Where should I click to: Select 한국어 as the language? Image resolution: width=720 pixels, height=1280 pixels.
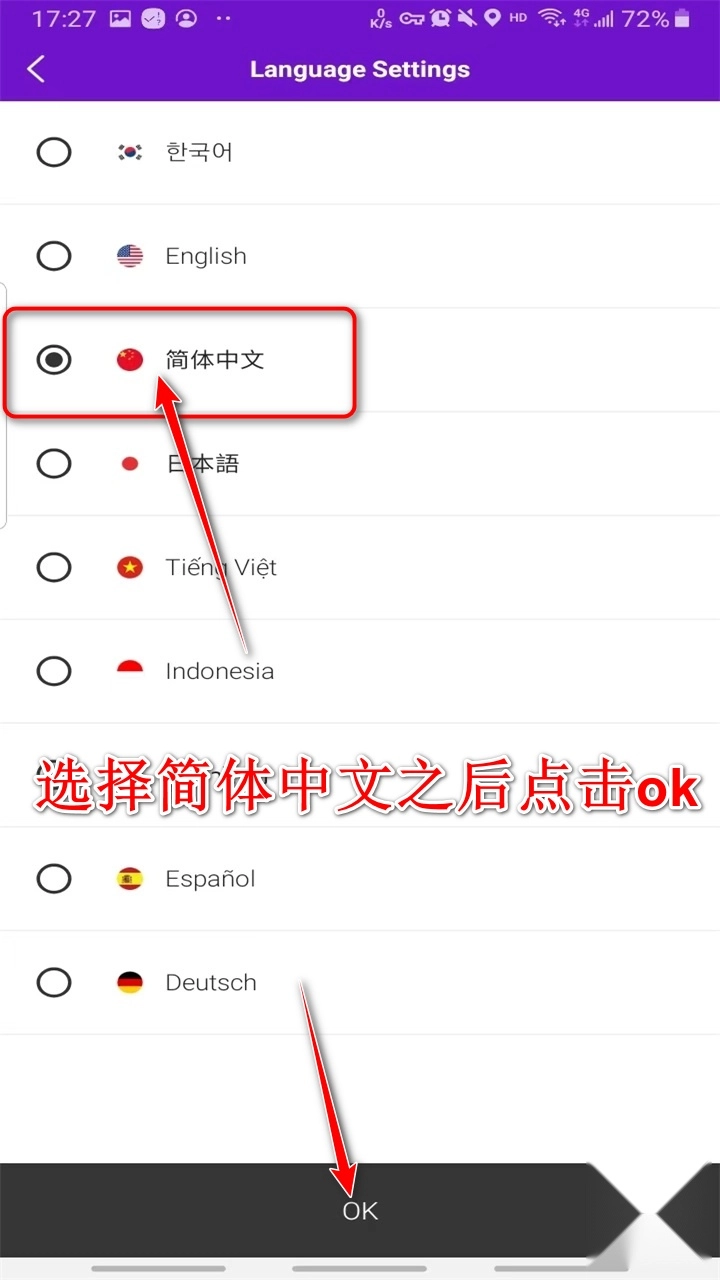(x=54, y=152)
